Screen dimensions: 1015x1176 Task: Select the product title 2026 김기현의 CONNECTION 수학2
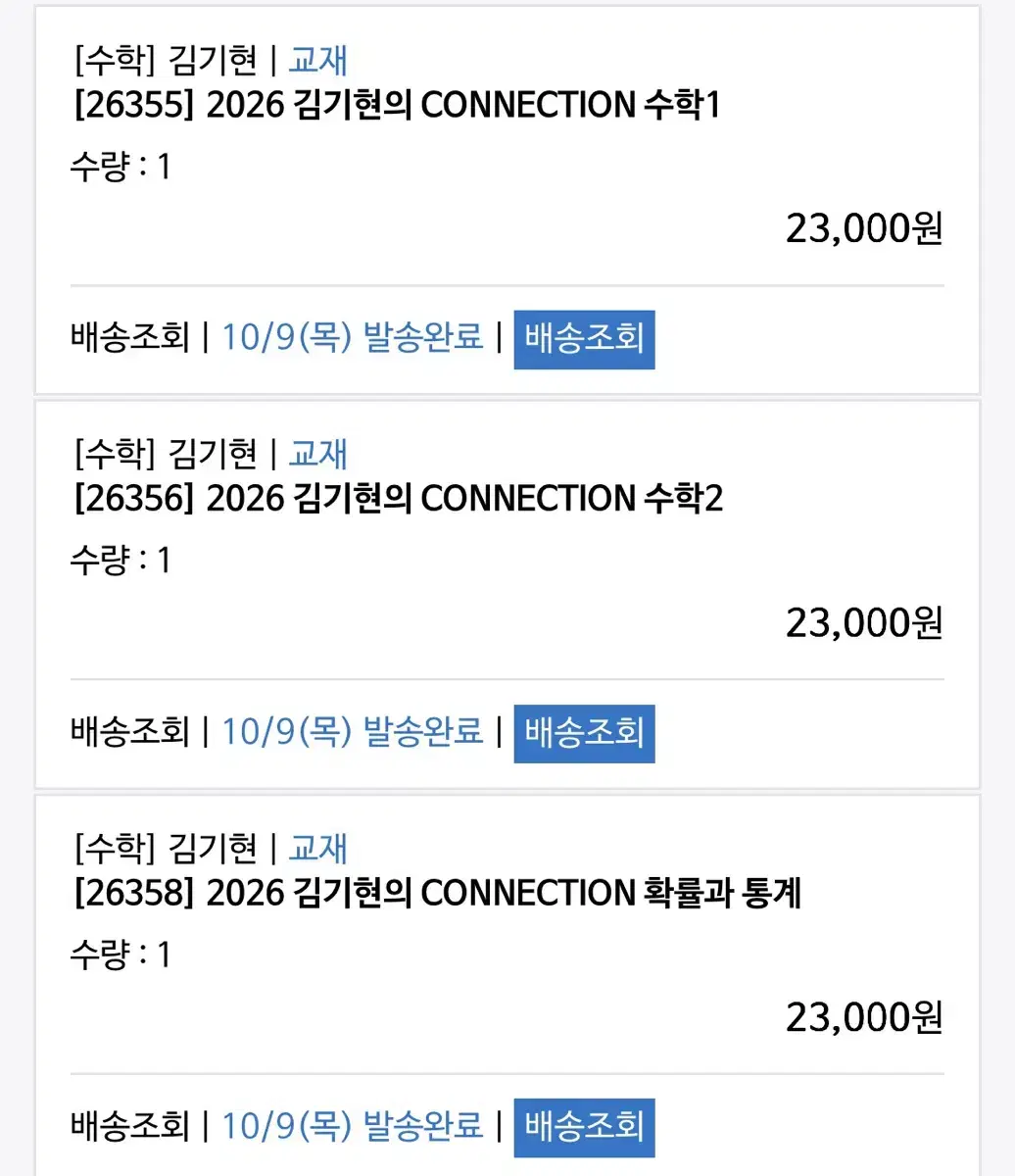399,499
